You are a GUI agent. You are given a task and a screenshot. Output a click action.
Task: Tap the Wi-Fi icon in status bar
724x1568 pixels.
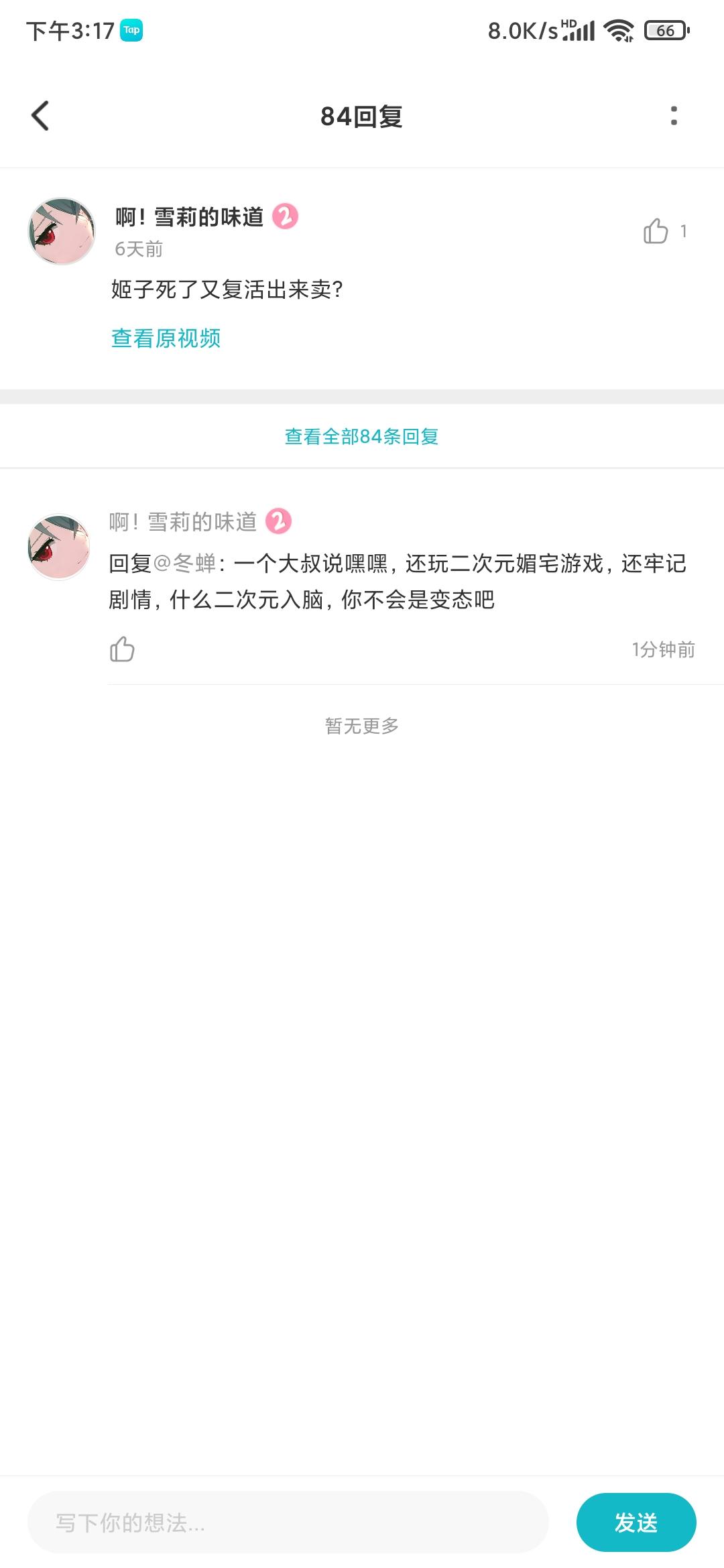pos(620,29)
